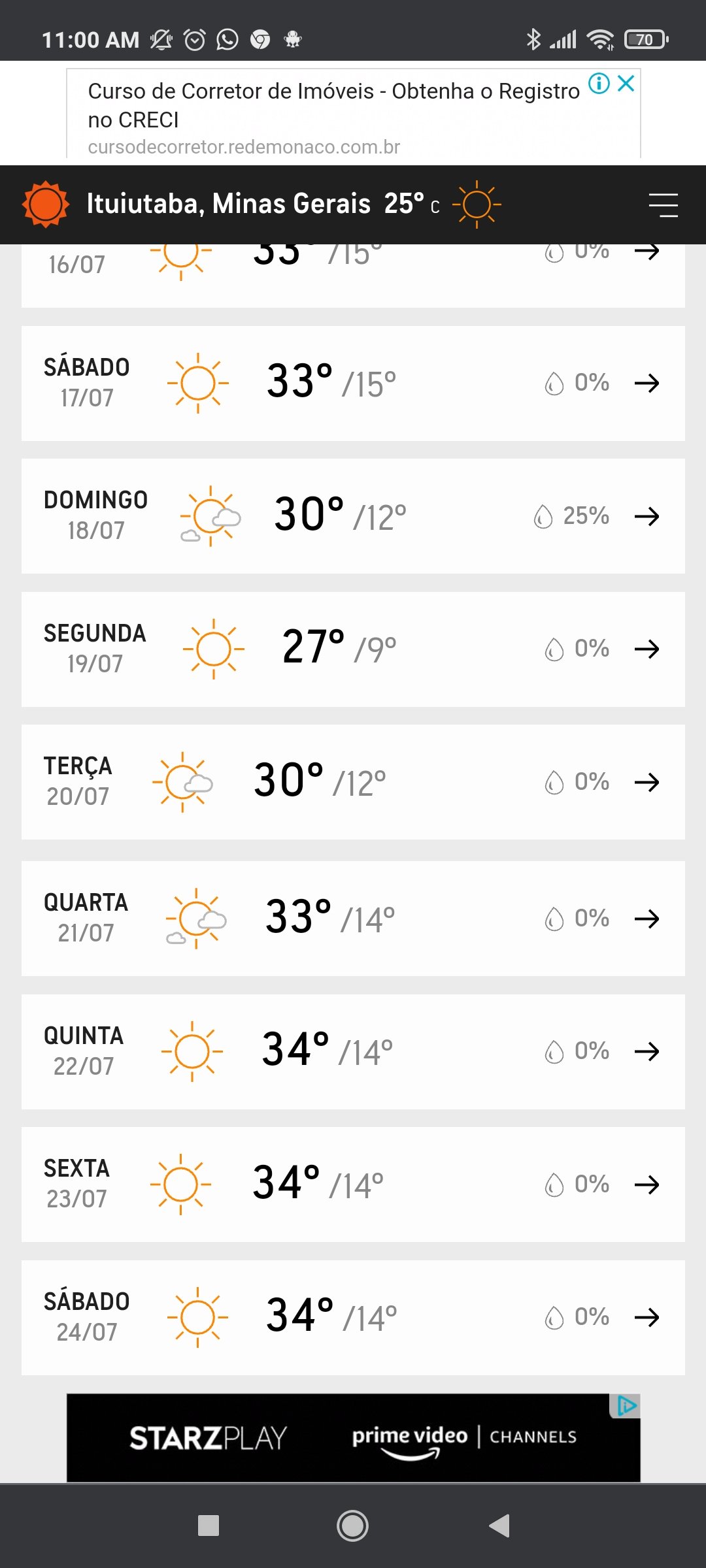Open the Starzplay Prime Video ad banner
The image size is (706, 1568).
(x=353, y=1437)
